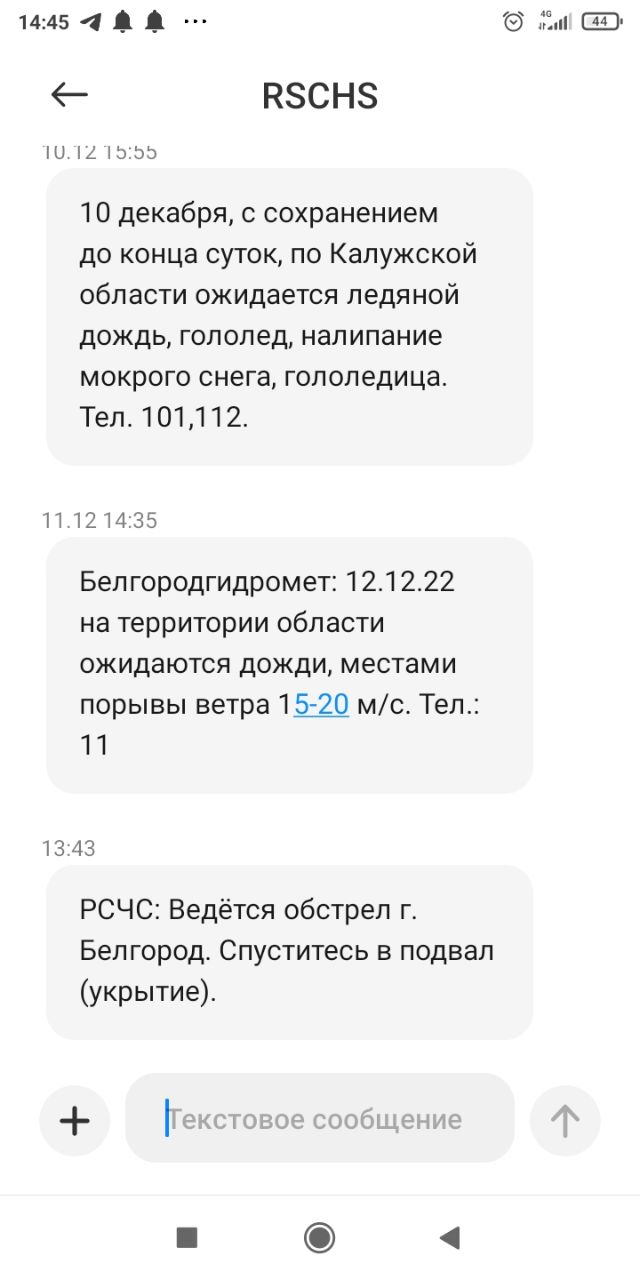Go back from the RSCHS conversation
This screenshot has height=1280, width=640.
[69, 95]
